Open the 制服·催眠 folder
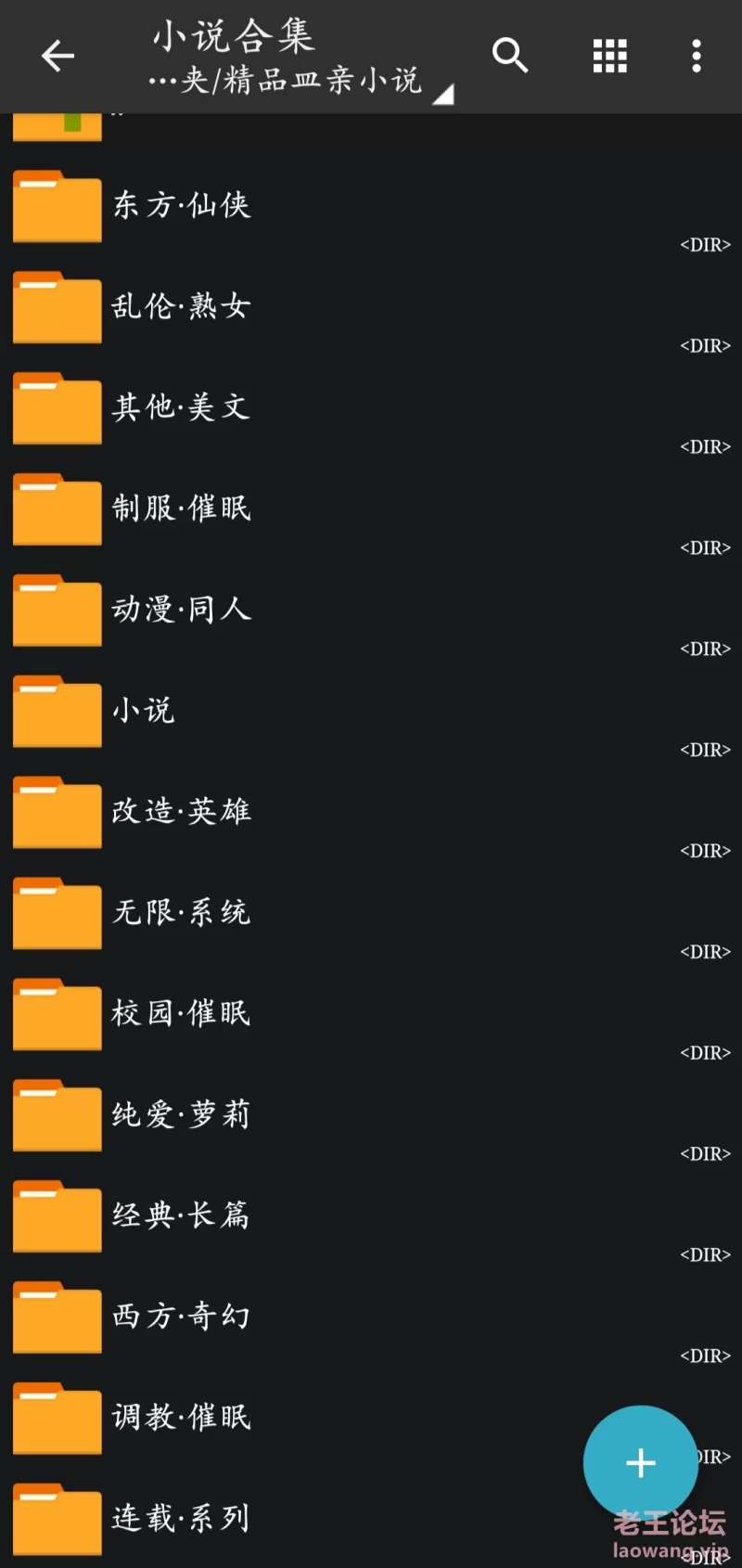 pyautogui.click(x=182, y=509)
